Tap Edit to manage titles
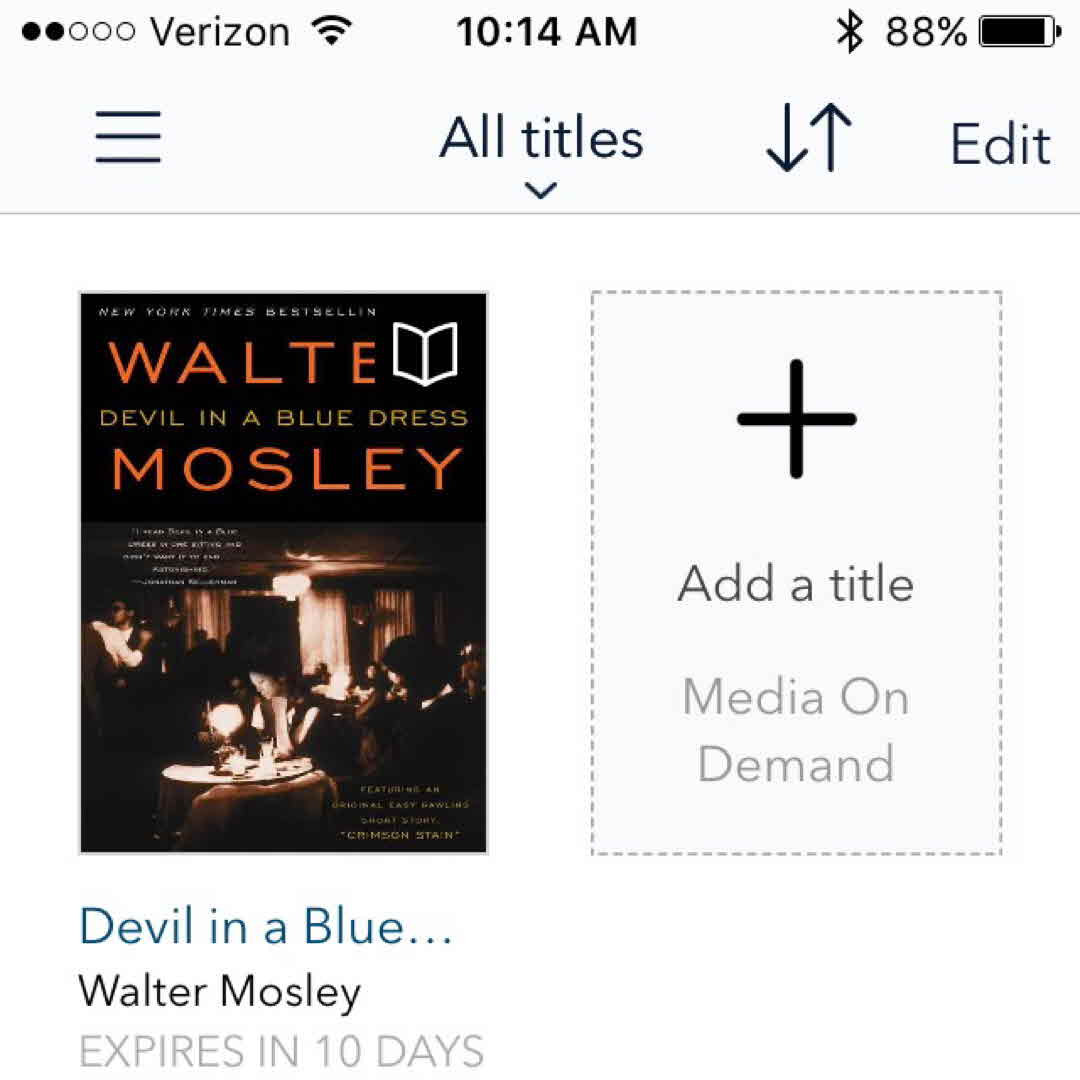The height and width of the screenshot is (1080, 1080). 999,144
